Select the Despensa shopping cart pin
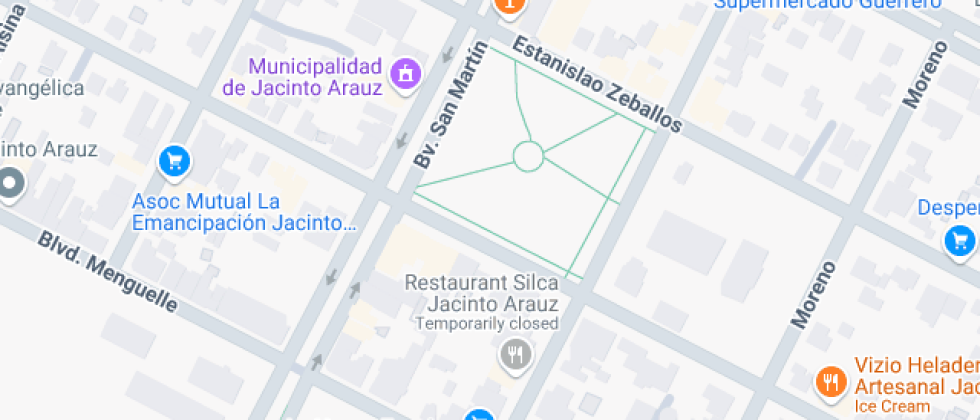The width and height of the screenshot is (980, 420). tap(959, 240)
